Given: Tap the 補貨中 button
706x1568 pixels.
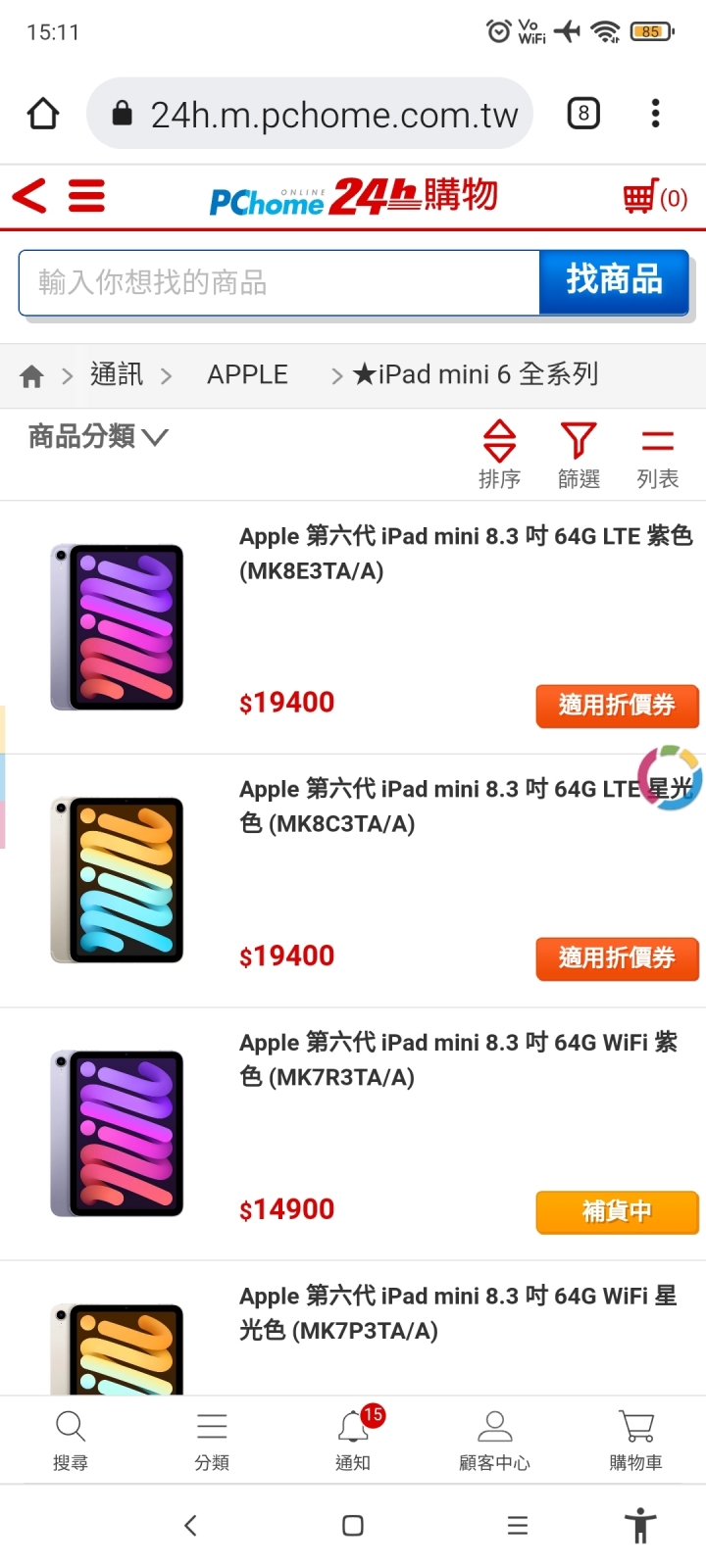Looking at the screenshot, I should 617,1212.
